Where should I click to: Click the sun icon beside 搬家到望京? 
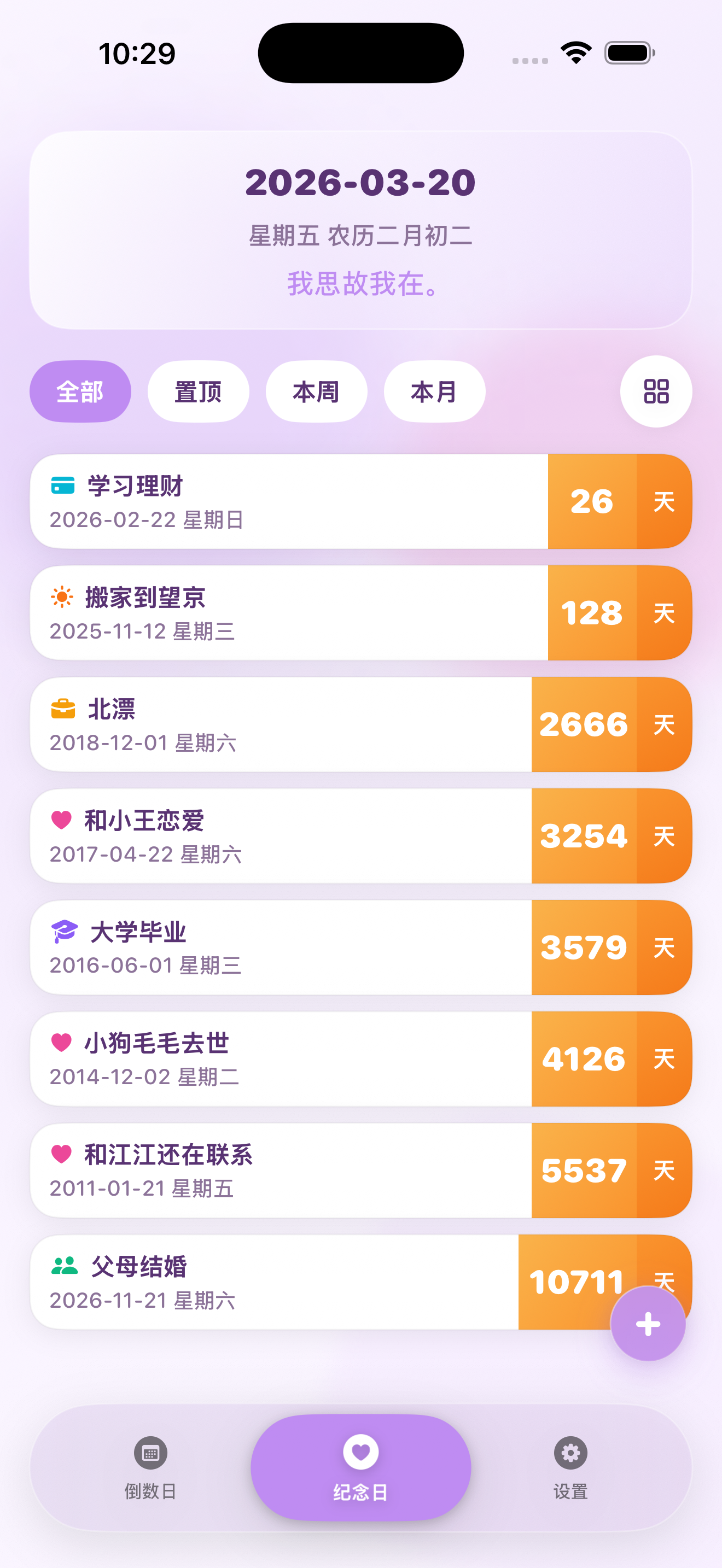63,598
